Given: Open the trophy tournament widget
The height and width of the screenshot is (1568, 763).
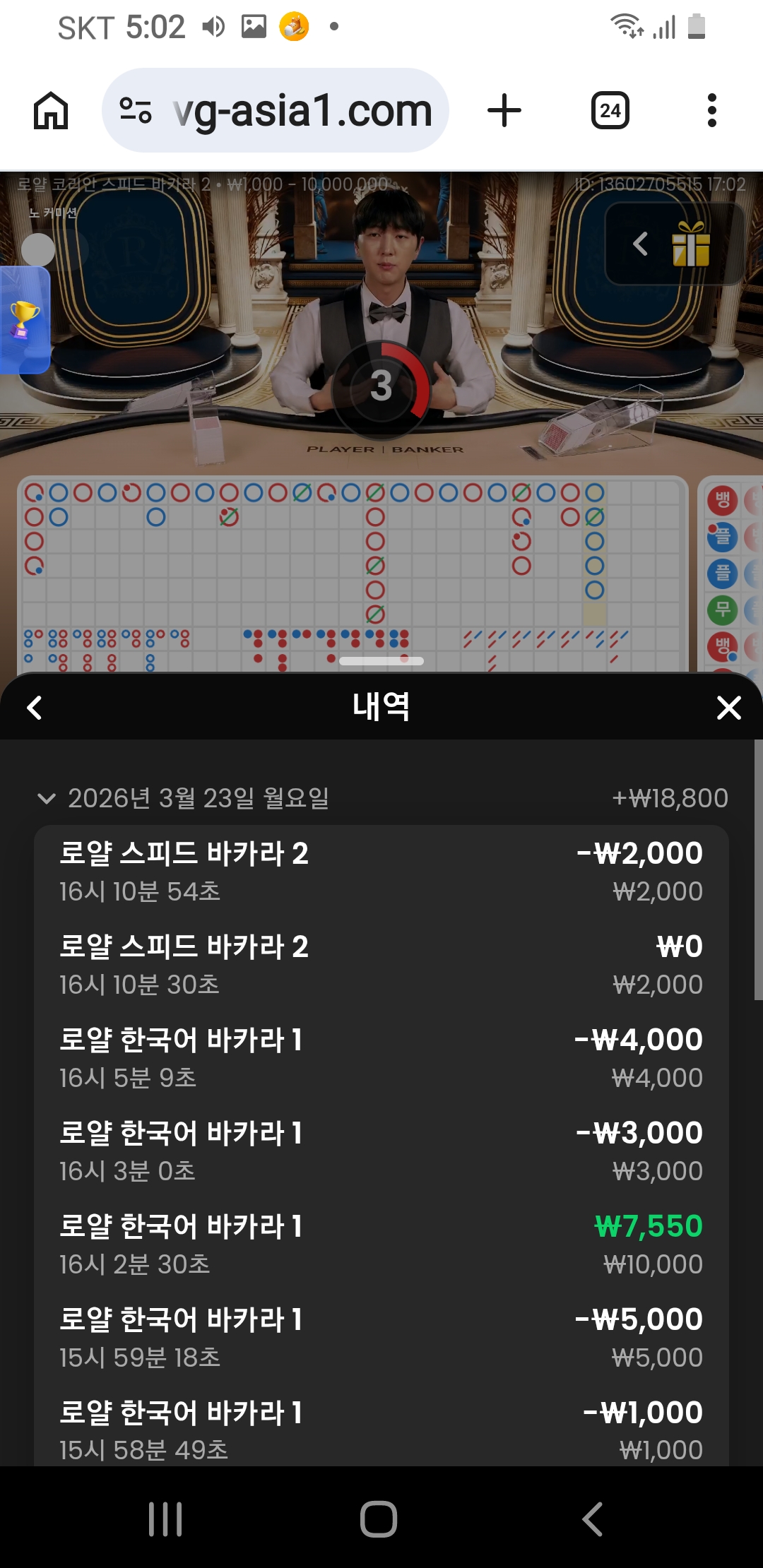Looking at the screenshot, I should click(x=24, y=319).
